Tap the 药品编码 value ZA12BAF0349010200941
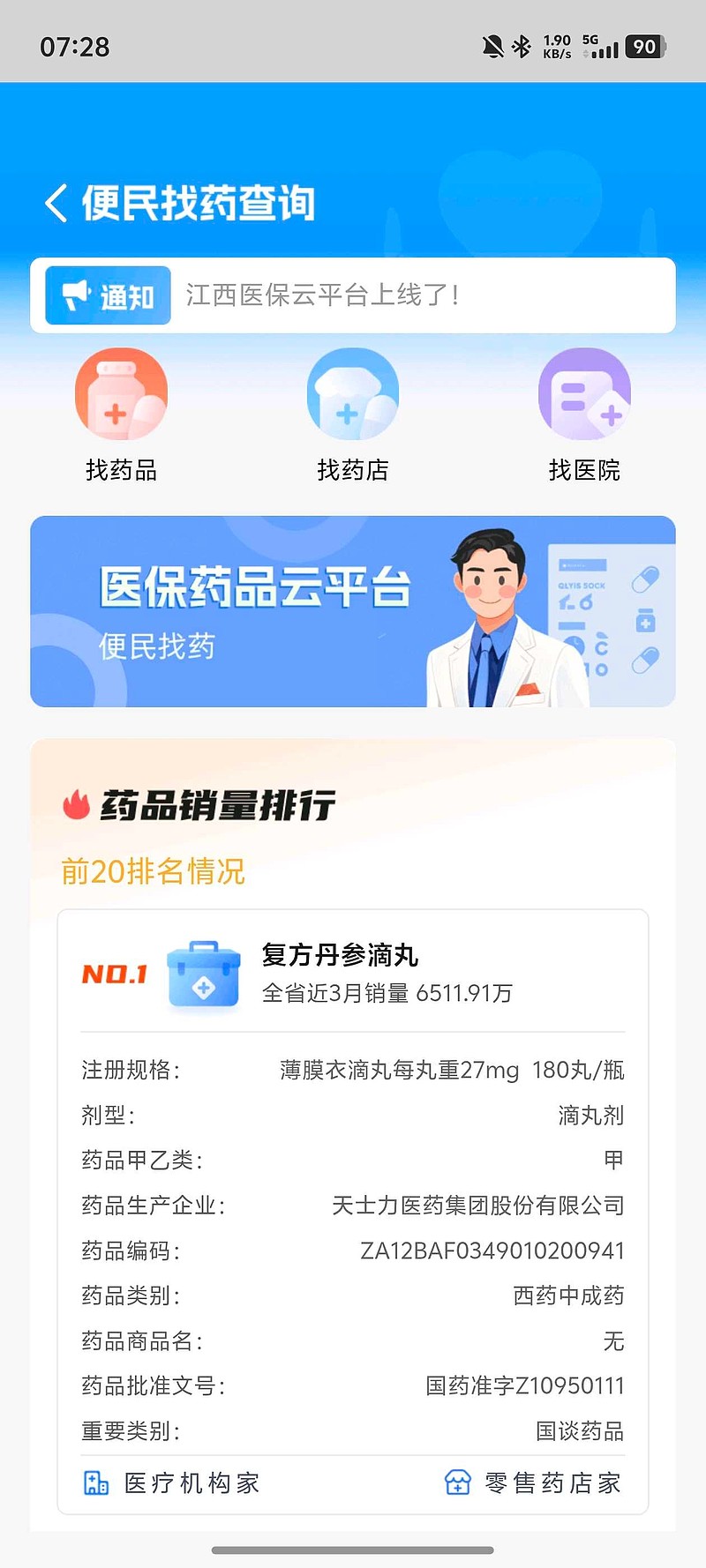Screen dimensions: 706x1568 [x=490, y=1250]
